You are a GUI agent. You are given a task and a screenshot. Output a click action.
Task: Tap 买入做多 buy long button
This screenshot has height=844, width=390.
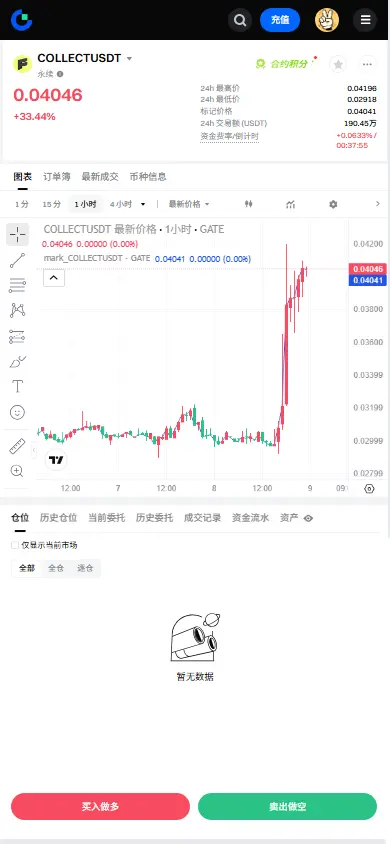click(x=101, y=806)
